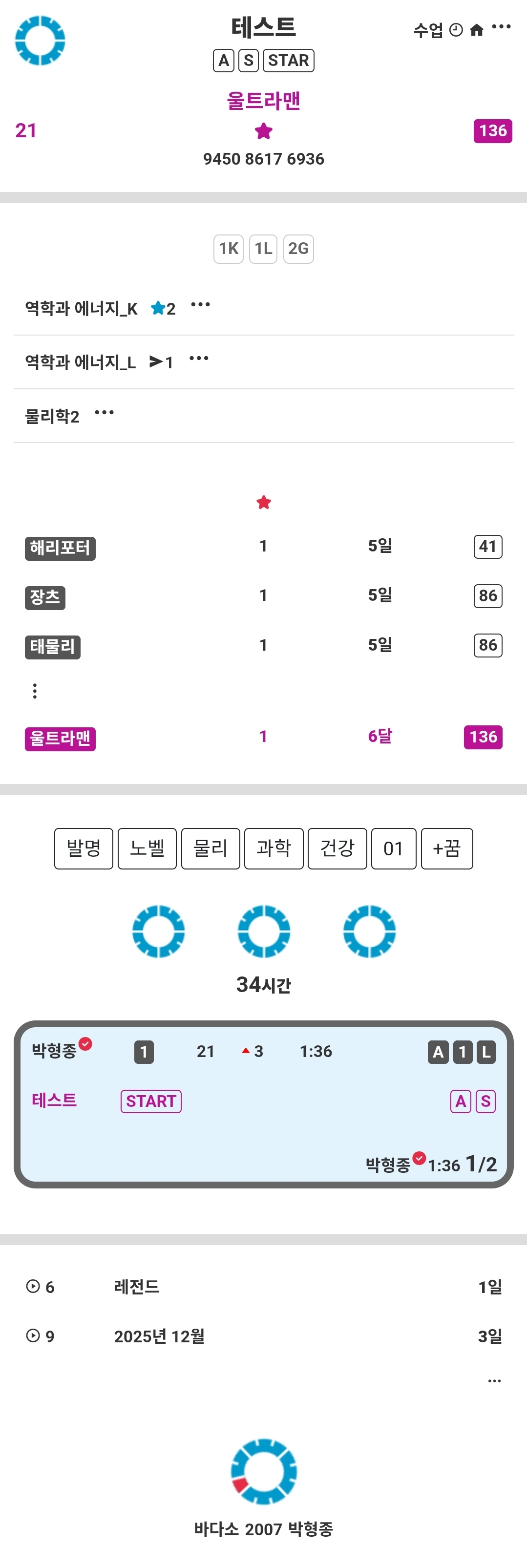This screenshot has width=527, height=1568.
Task: Open the 해리포터 ranking entry
Action: [x=60, y=548]
